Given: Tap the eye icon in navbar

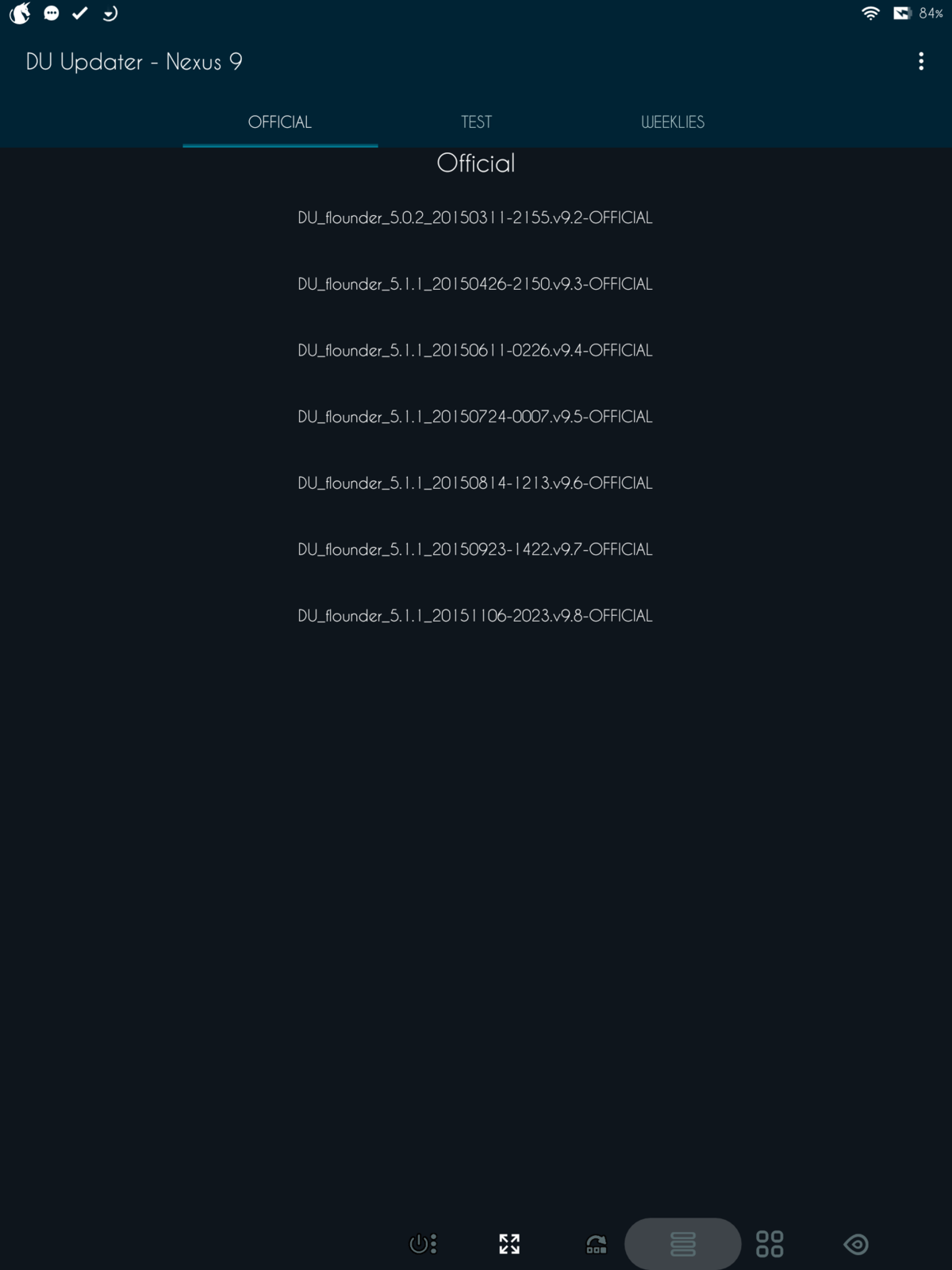Looking at the screenshot, I should [856, 1244].
